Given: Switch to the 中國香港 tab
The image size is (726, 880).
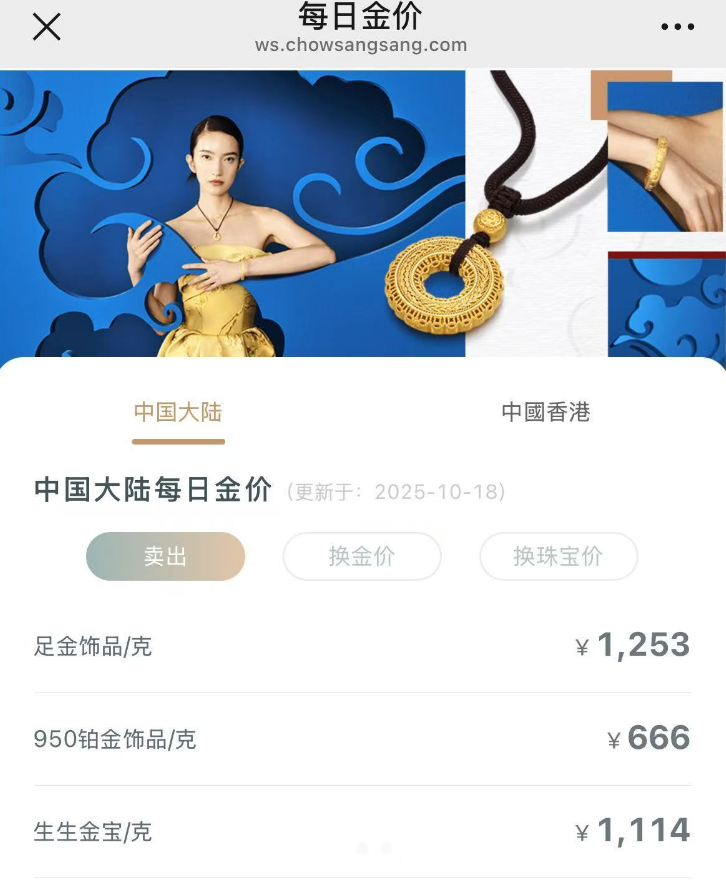Looking at the screenshot, I should [x=546, y=412].
